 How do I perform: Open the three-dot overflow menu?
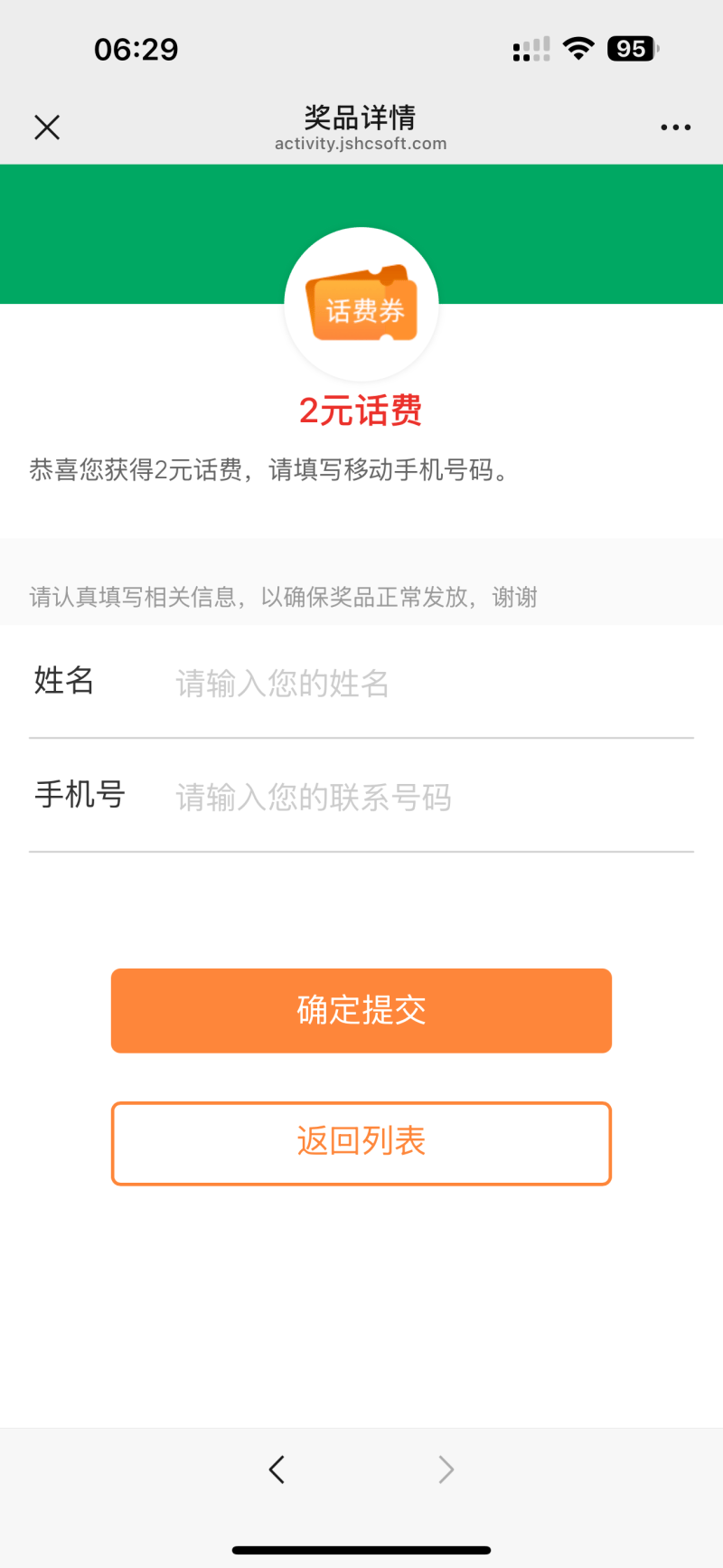[x=675, y=128]
